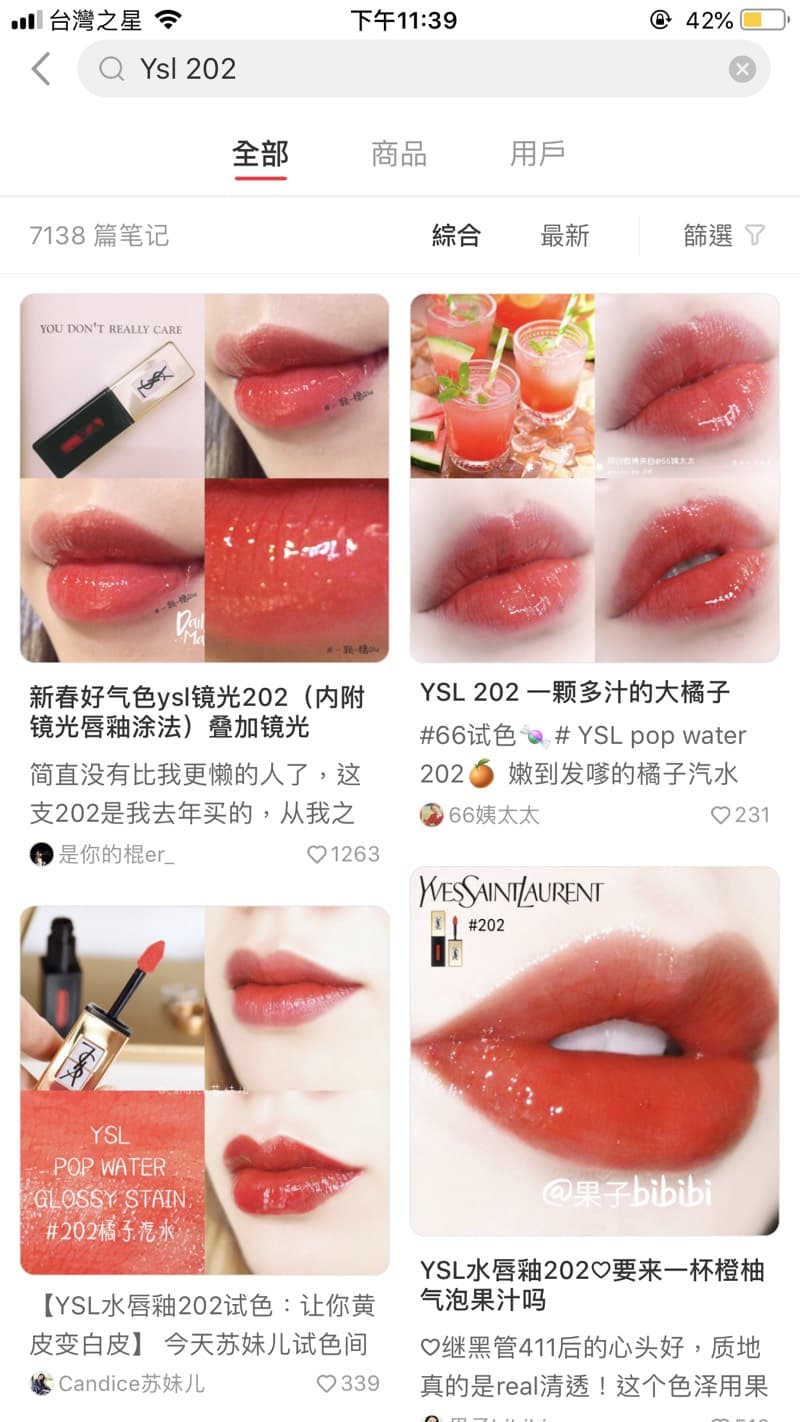
Task: Open the filter funnel icon next to 篩選
Action: point(756,235)
